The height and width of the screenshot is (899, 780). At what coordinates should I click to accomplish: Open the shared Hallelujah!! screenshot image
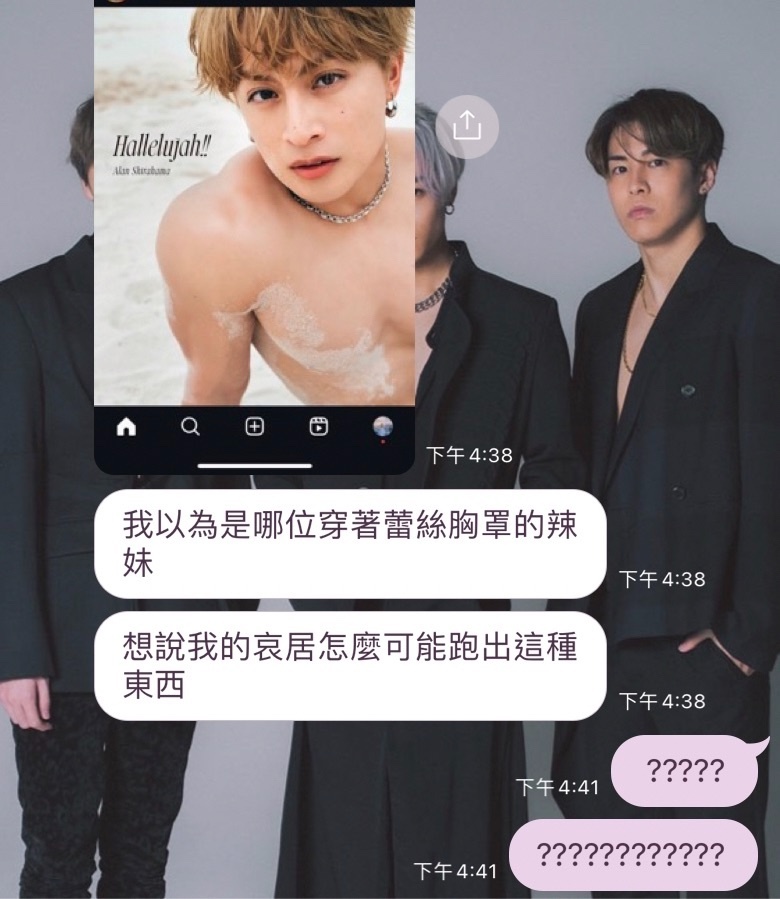pos(254,220)
